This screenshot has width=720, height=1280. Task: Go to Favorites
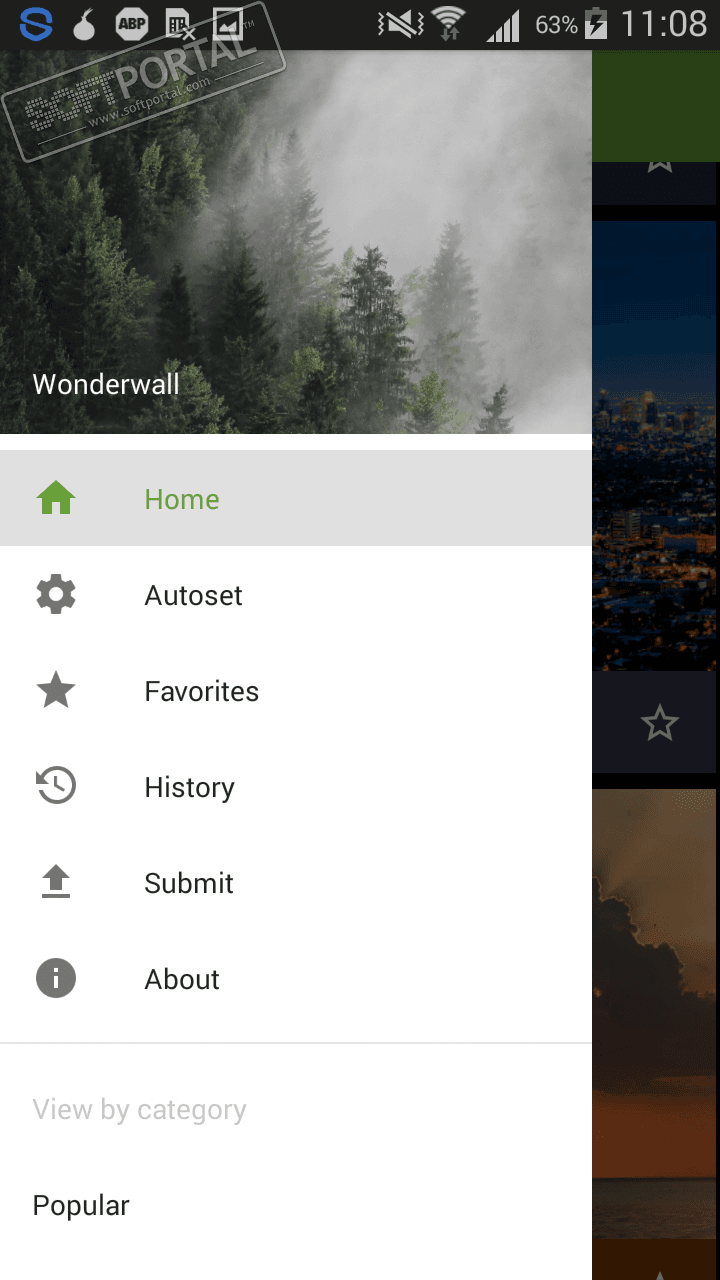201,691
